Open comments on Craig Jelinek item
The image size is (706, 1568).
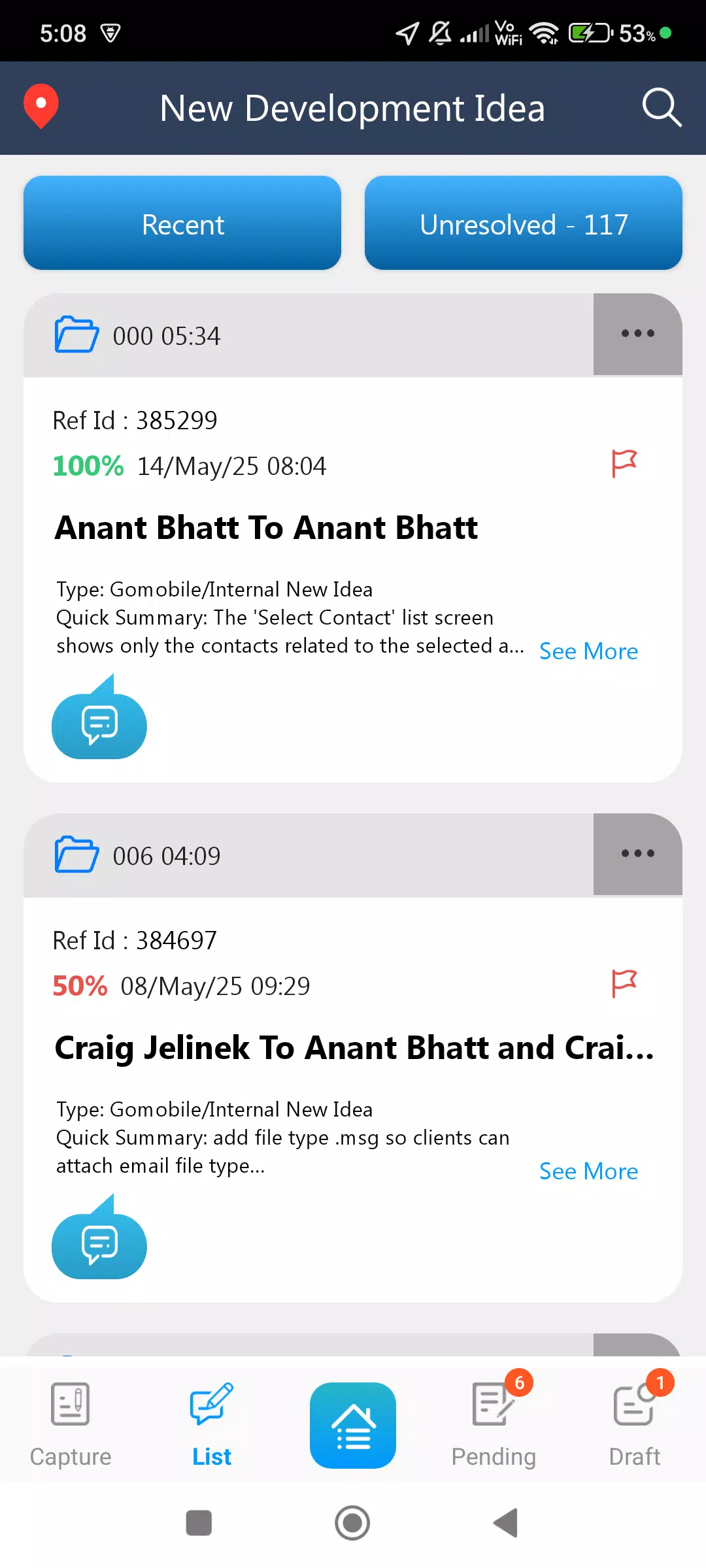tap(99, 1238)
